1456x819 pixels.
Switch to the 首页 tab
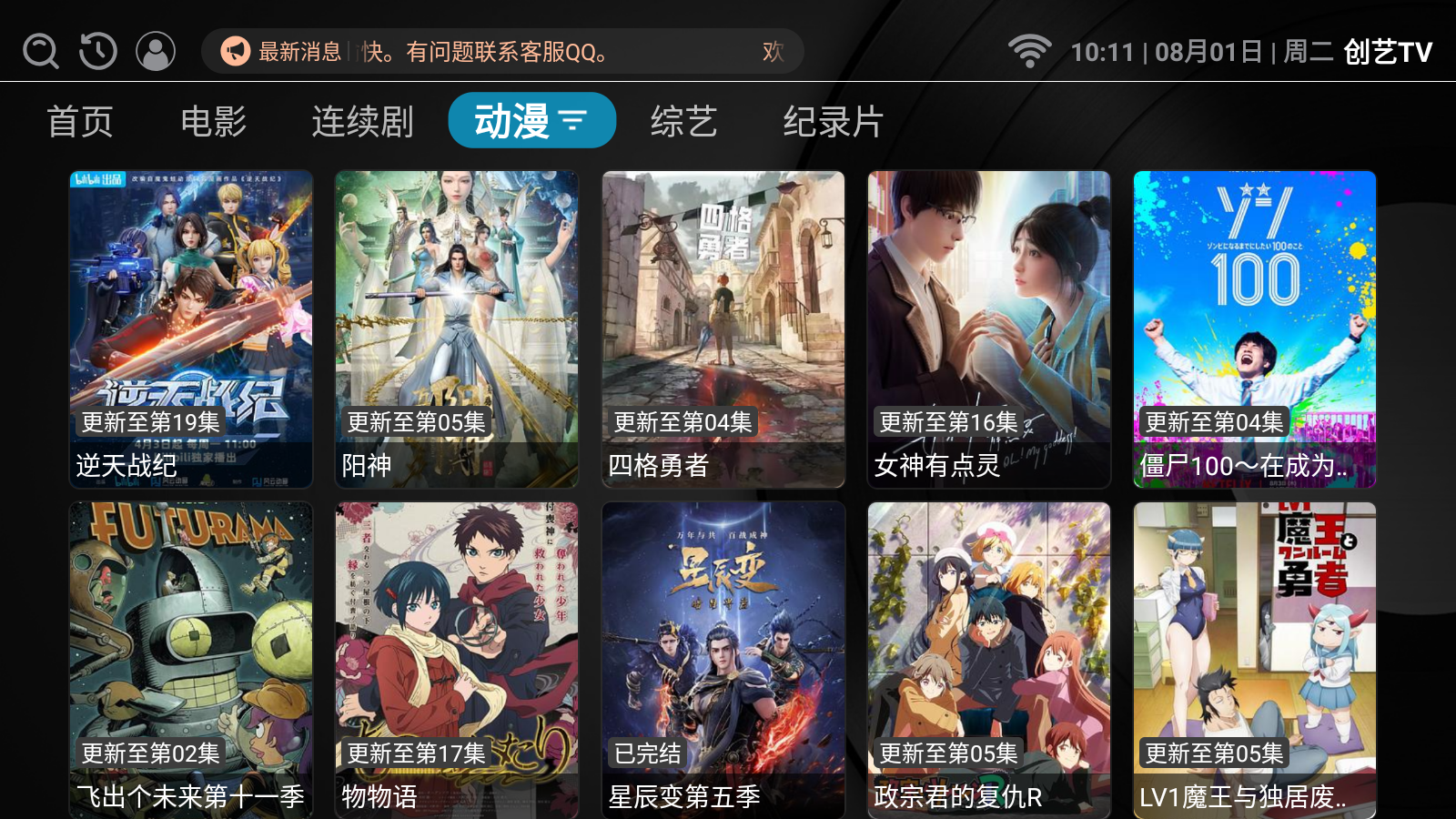click(80, 121)
